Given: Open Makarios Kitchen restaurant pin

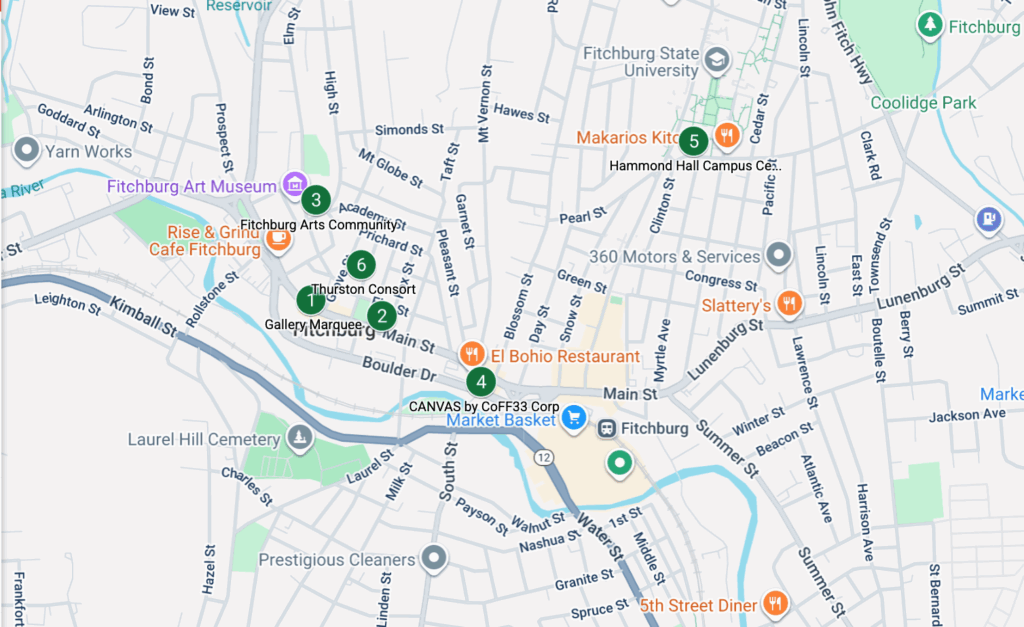Looking at the screenshot, I should (x=729, y=134).
